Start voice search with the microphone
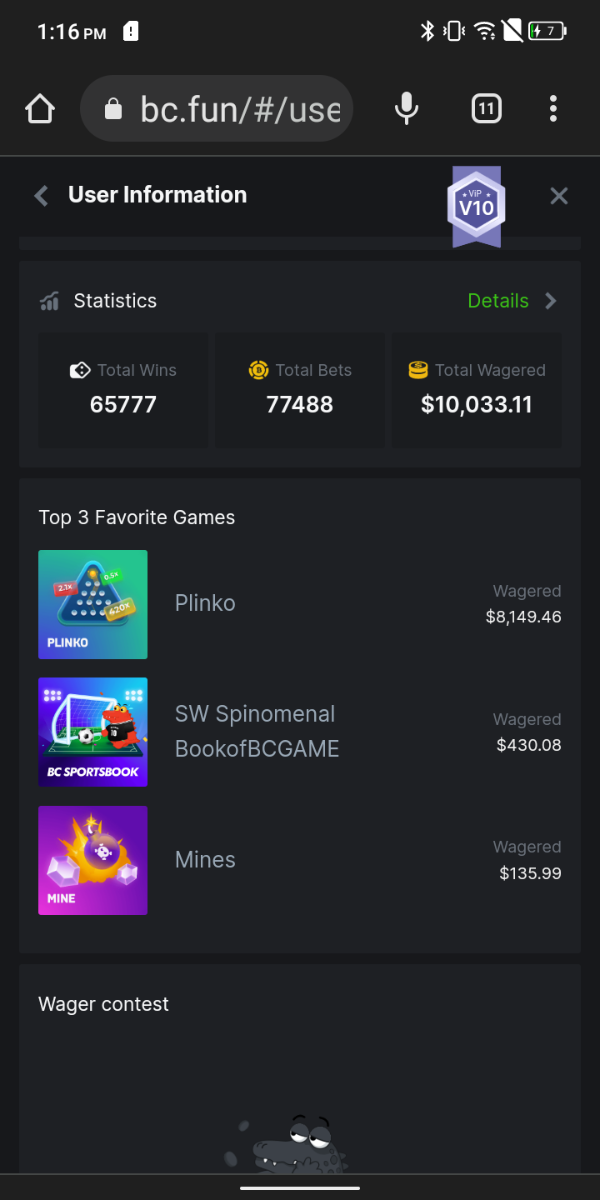The height and width of the screenshot is (1200, 600). pos(406,109)
